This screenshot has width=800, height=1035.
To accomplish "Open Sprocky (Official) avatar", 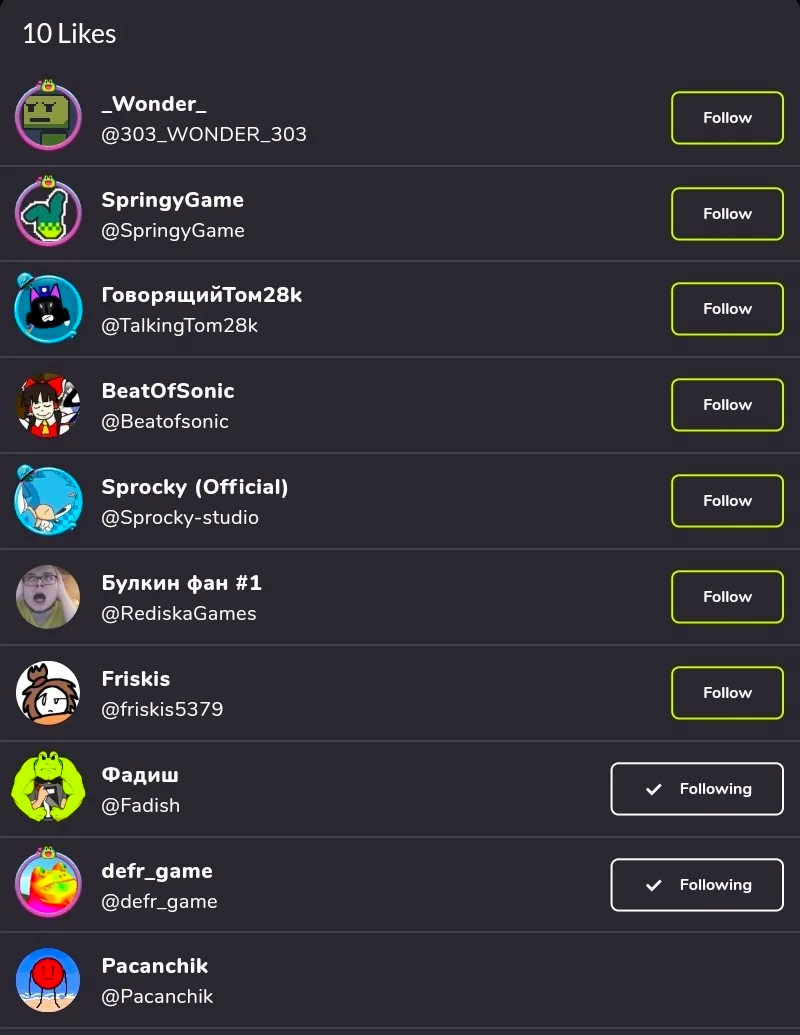I will click(x=48, y=501).
